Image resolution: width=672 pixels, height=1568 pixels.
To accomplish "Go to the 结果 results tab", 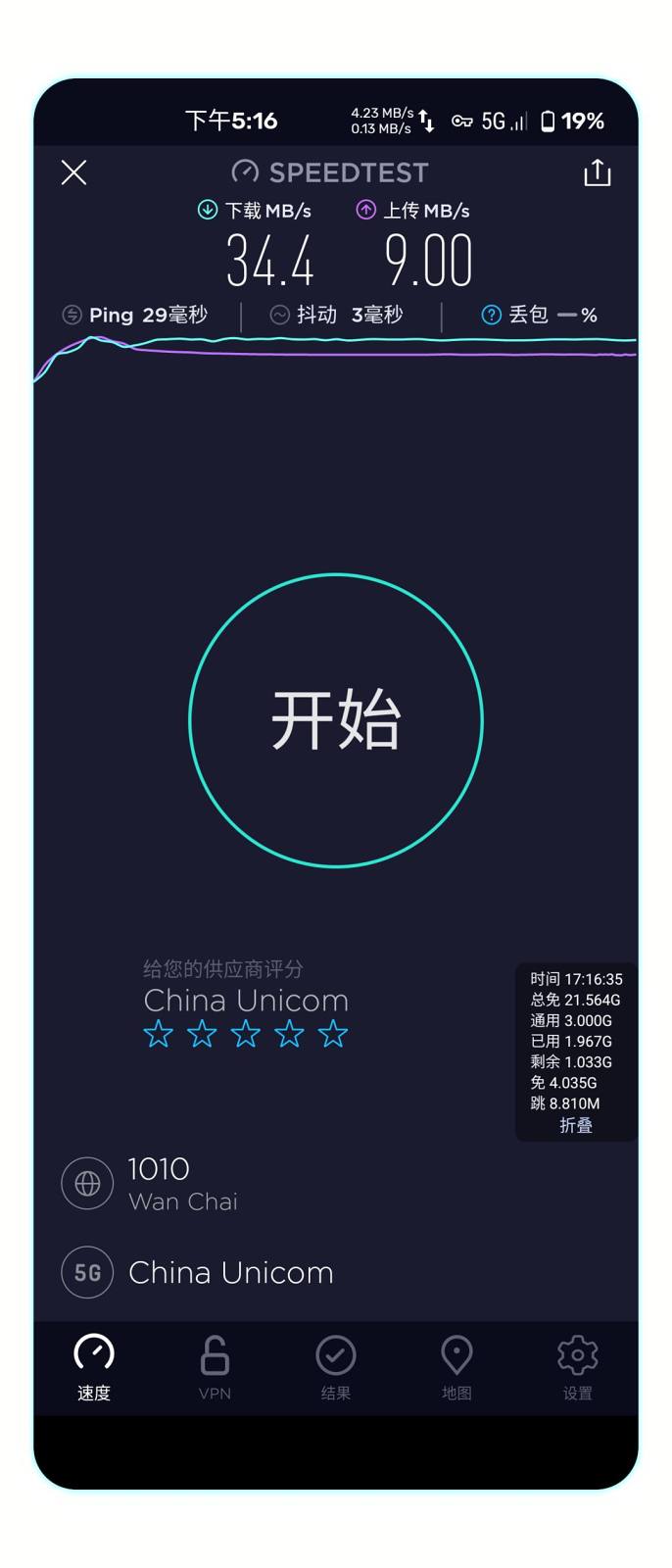I will coord(335,1367).
